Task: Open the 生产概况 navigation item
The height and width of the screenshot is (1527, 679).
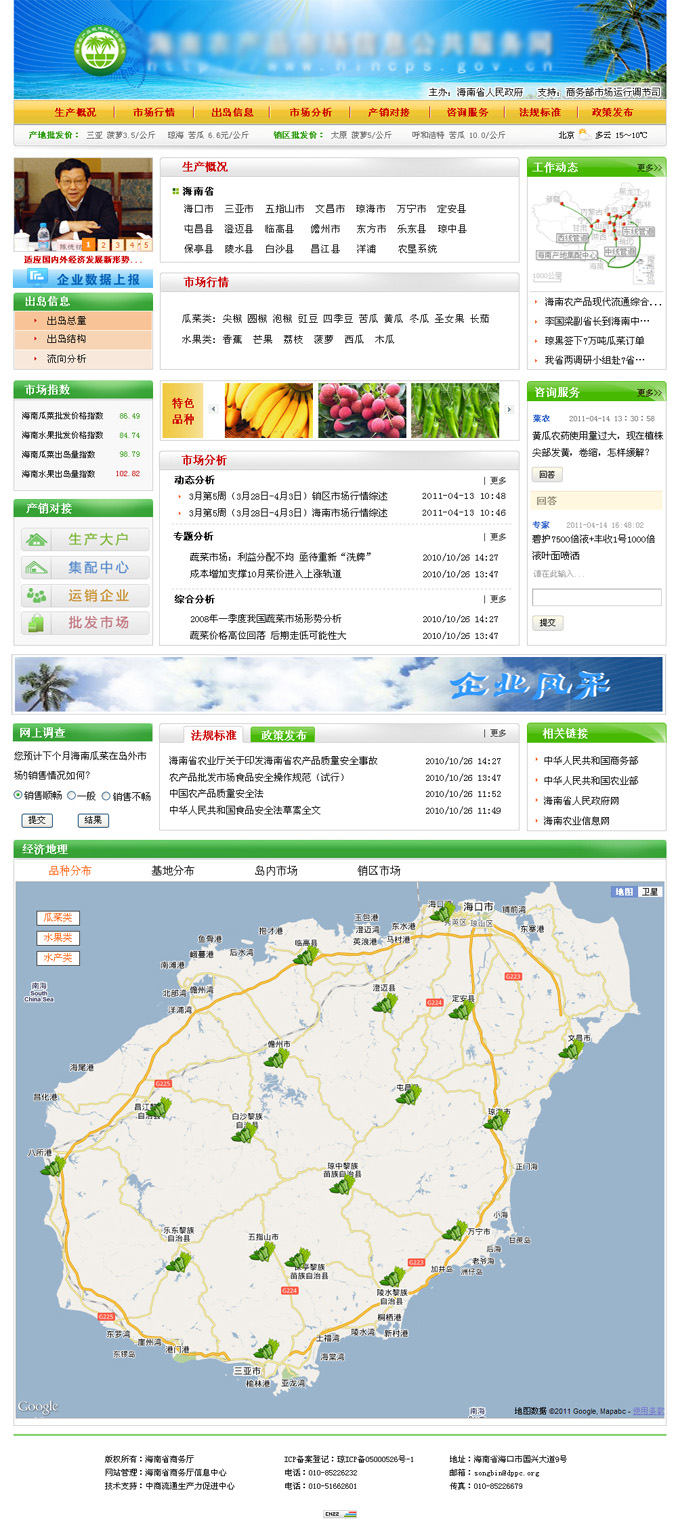Action: coord(75,113)
